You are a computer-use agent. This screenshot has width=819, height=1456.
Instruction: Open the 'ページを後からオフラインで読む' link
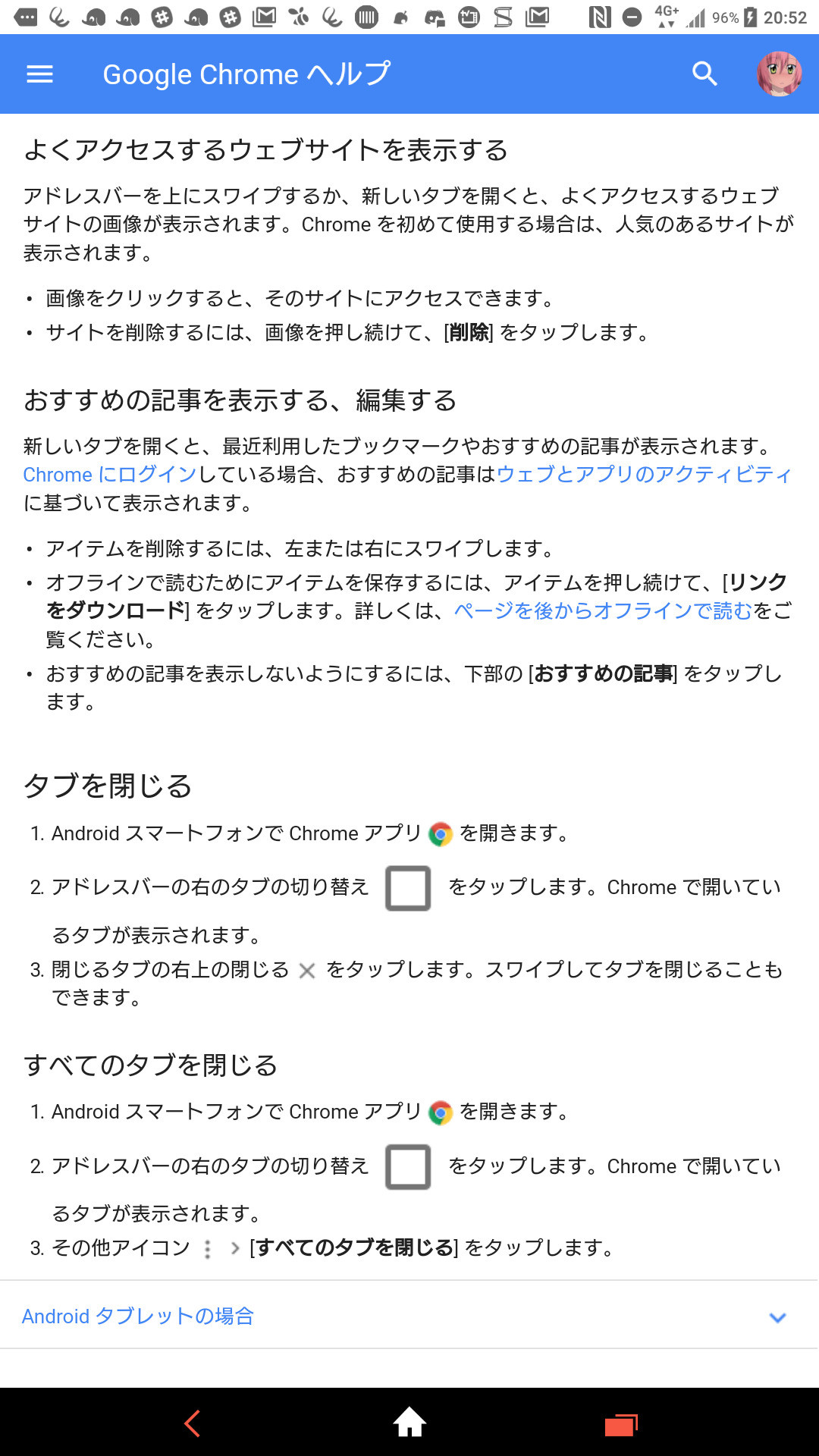click(x=603, y=611)
